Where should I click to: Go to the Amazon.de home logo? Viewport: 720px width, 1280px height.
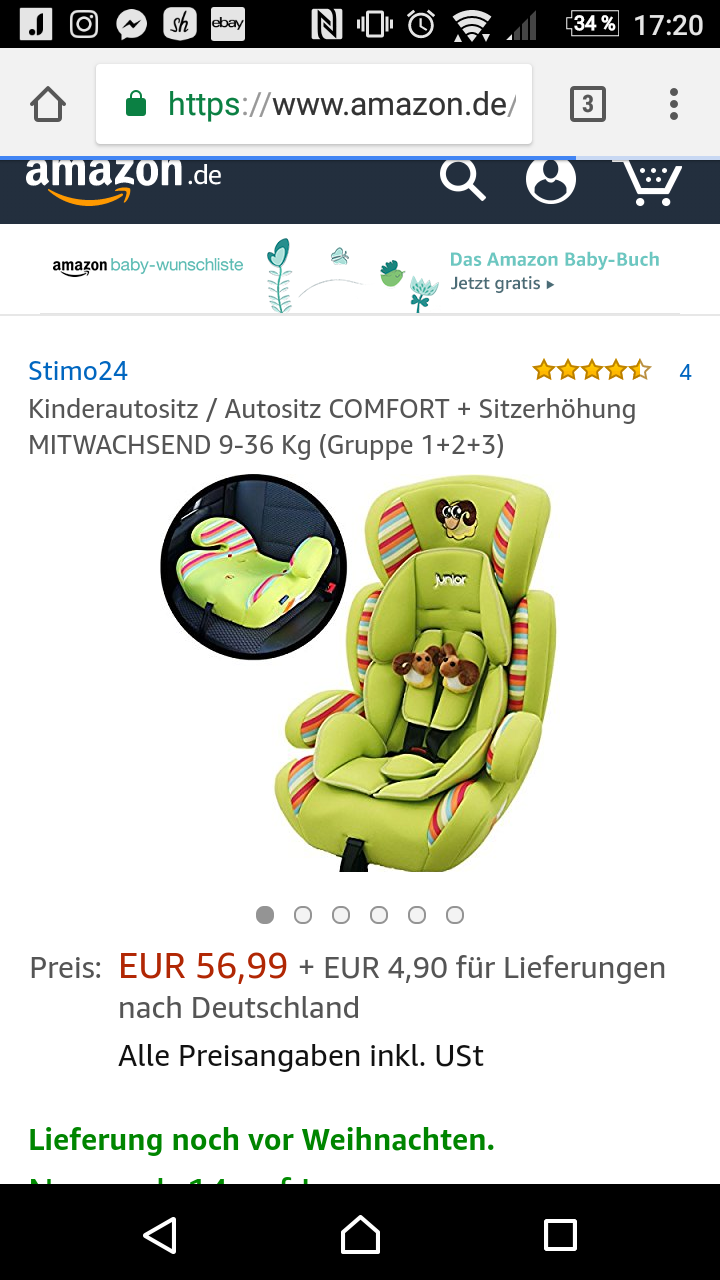pyautogui.click(x=123, y=180)
